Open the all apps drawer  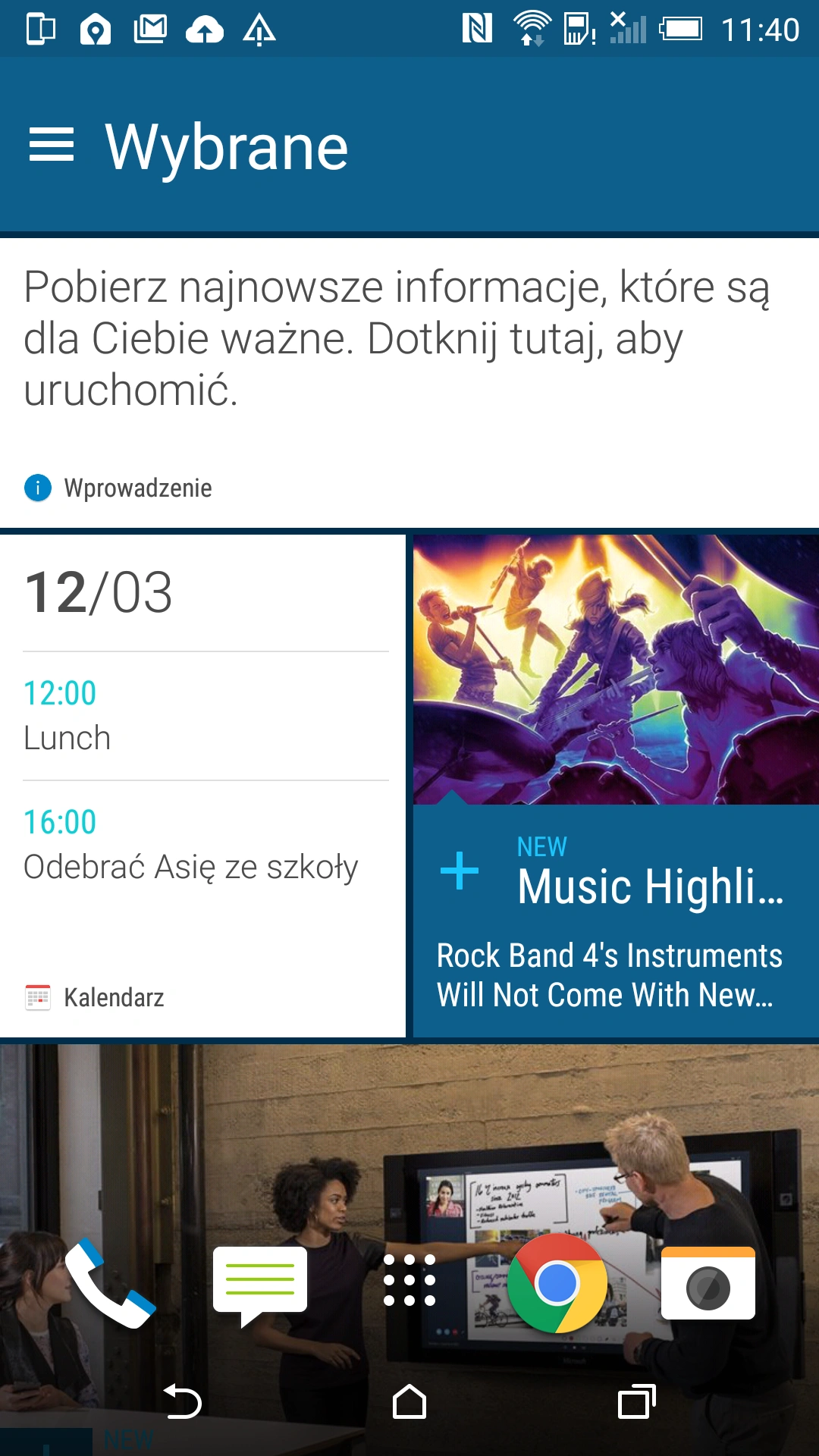(x=409, y=1280)
